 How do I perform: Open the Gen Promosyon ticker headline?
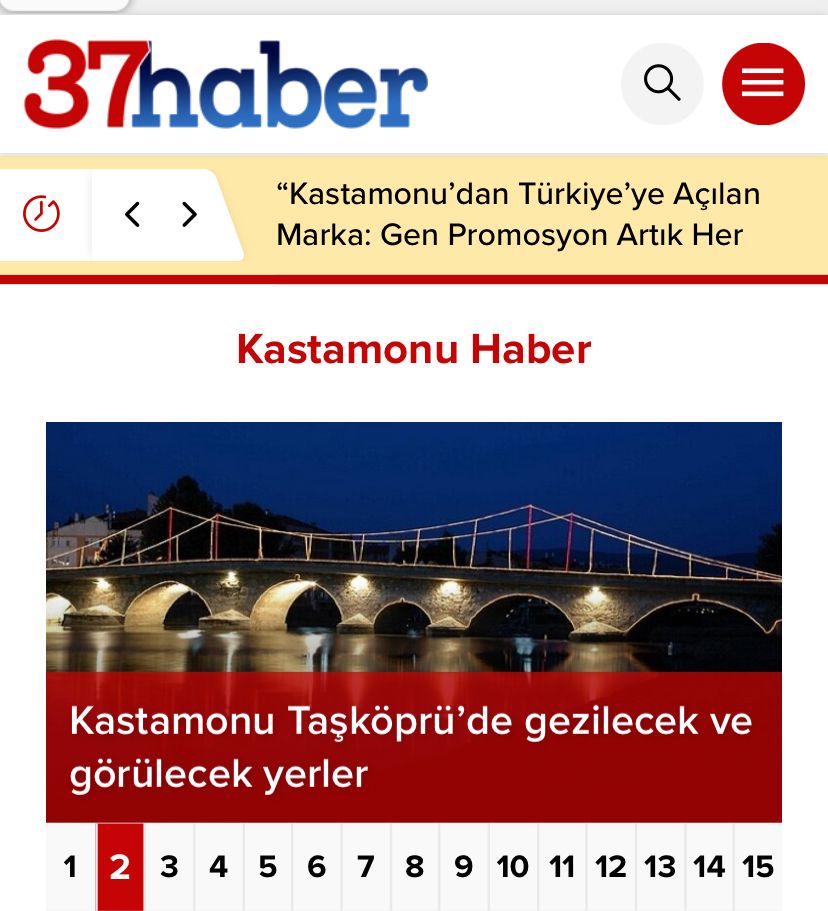click(x=518, y=214)
